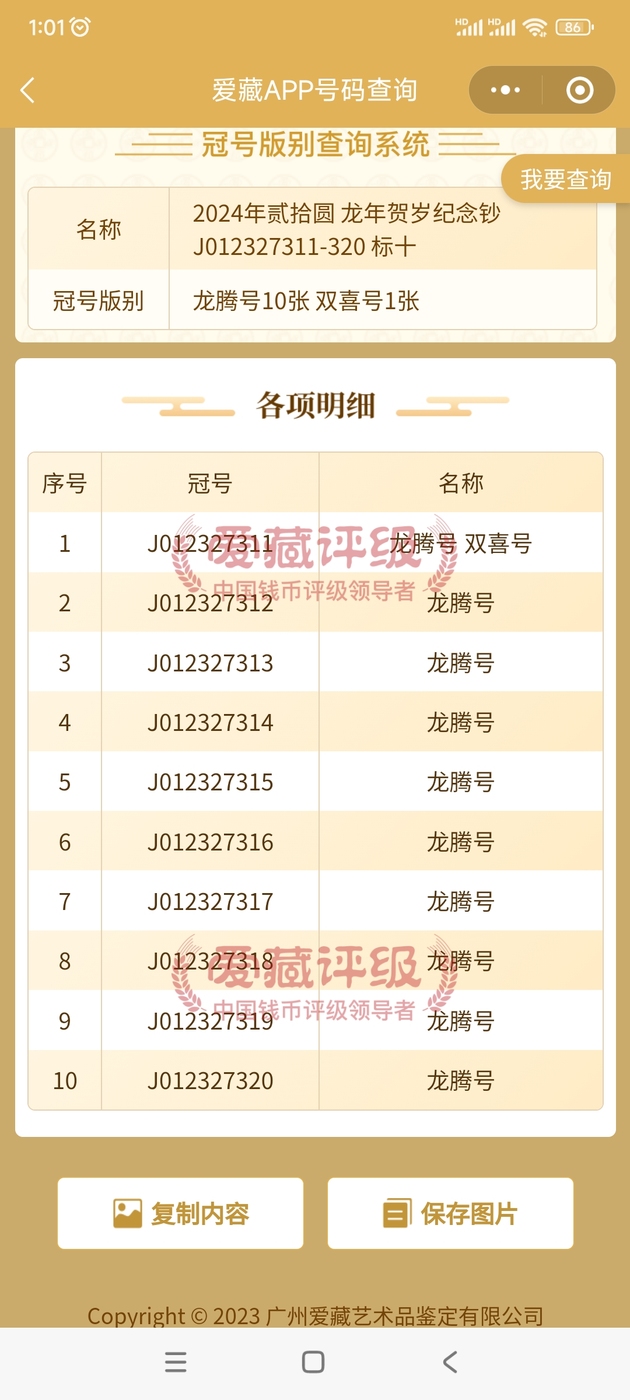Tap the 我要查询 floating button
The image size is (630, 1400).
pyautogui.click(x=565, y=179)
